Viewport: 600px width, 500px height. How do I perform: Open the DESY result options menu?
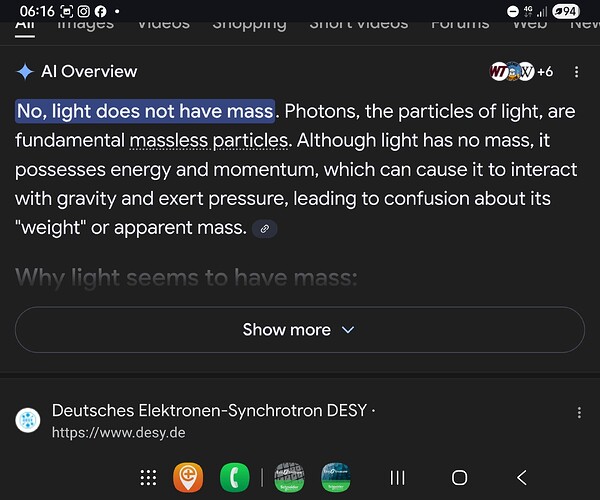[x=579, y=413]
